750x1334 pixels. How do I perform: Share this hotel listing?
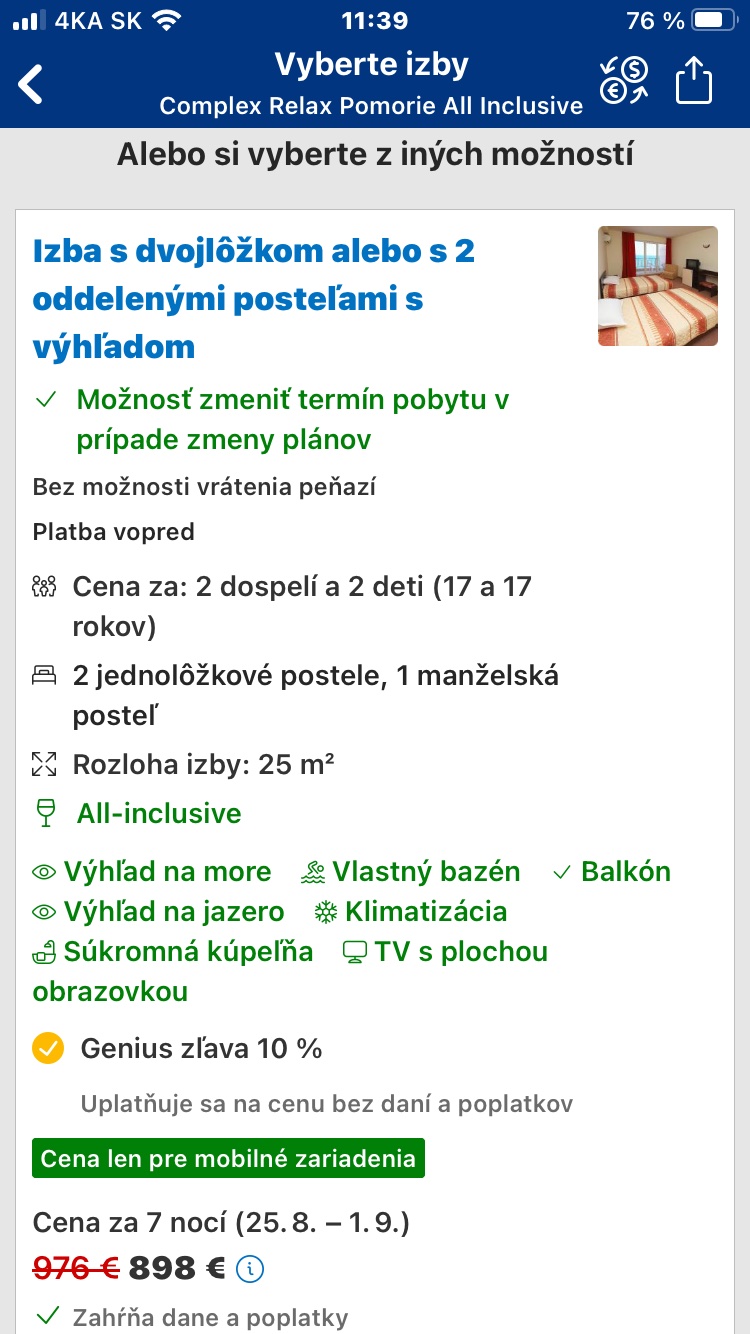694,80
